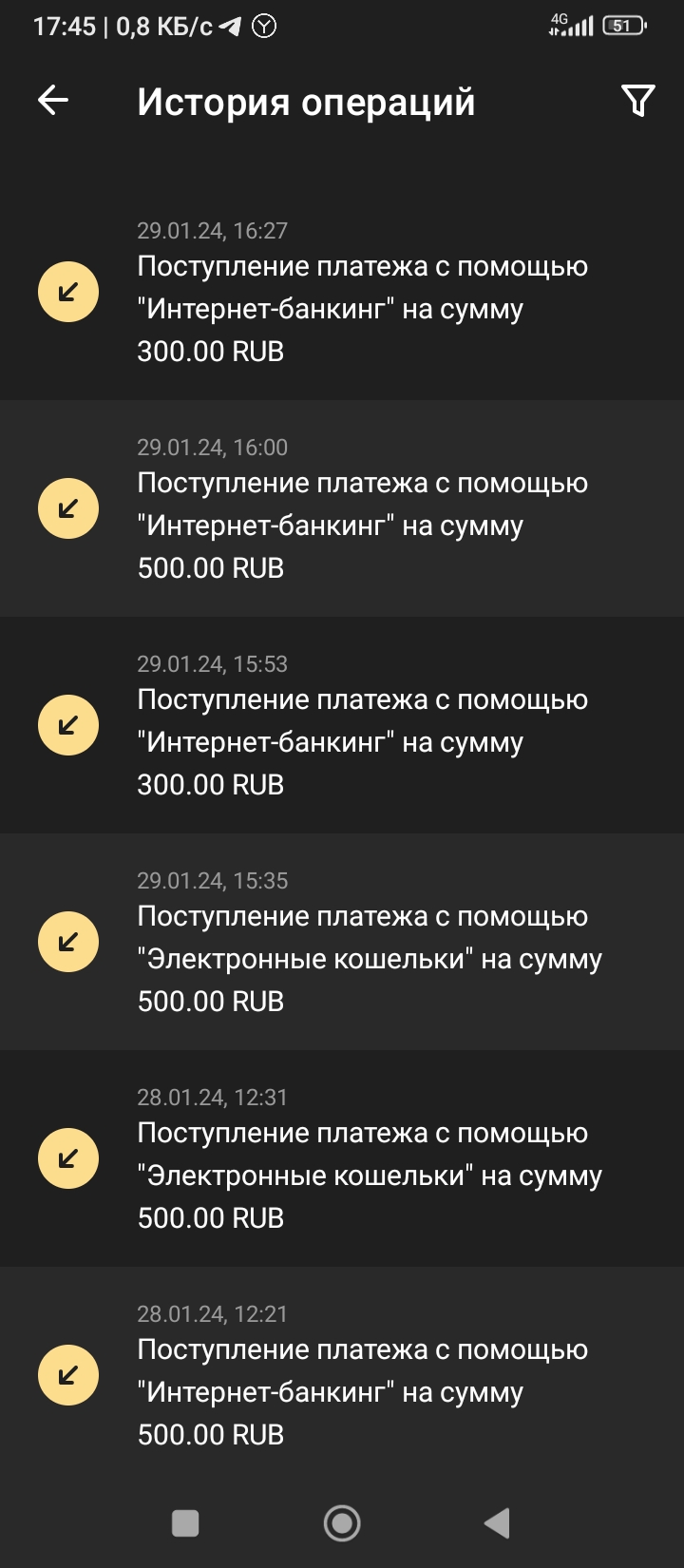Go back from История операций
The image size is (684, 1568).
coord(53,101)
